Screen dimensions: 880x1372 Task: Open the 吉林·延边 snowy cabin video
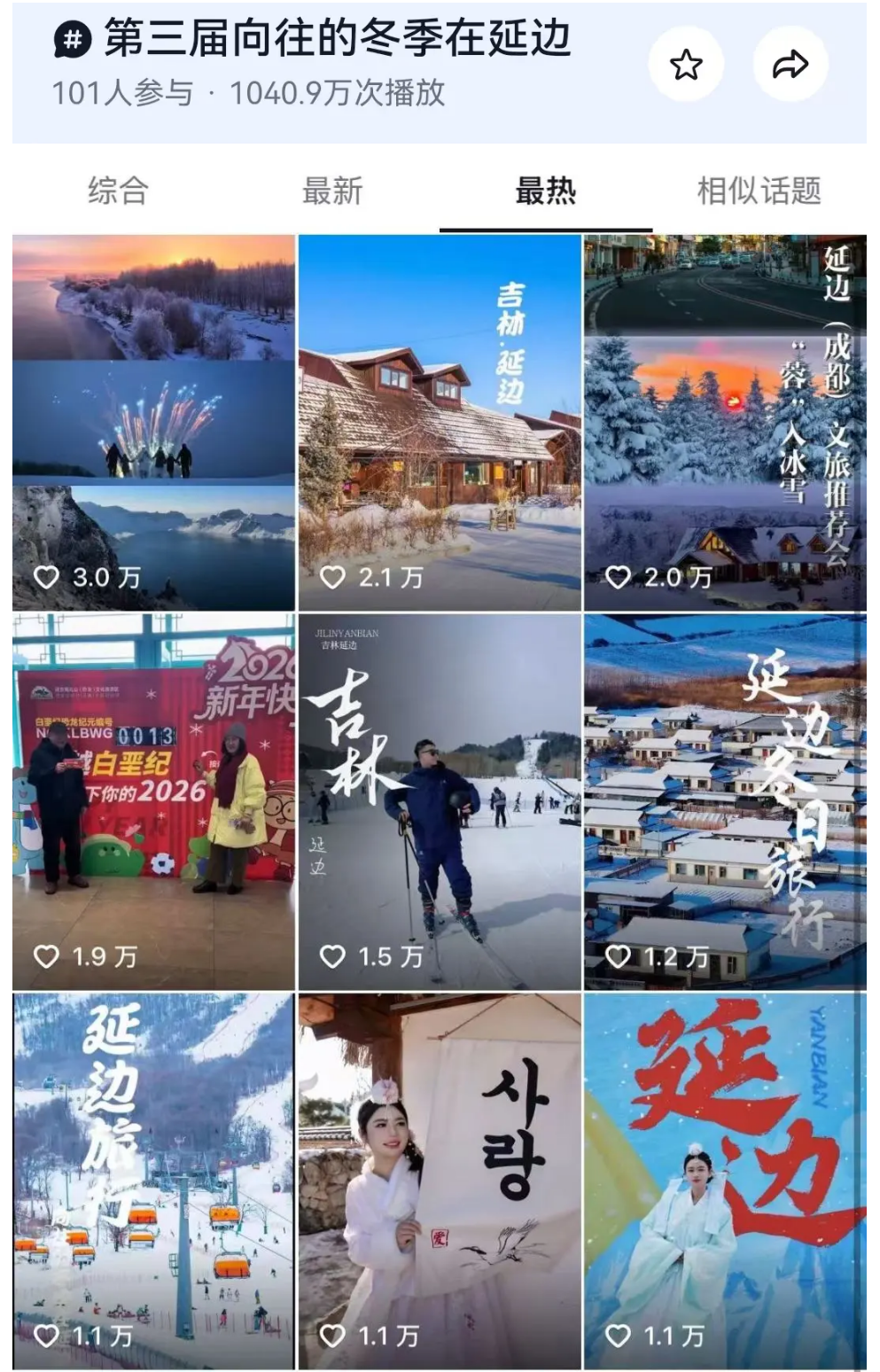click(440, 422)
